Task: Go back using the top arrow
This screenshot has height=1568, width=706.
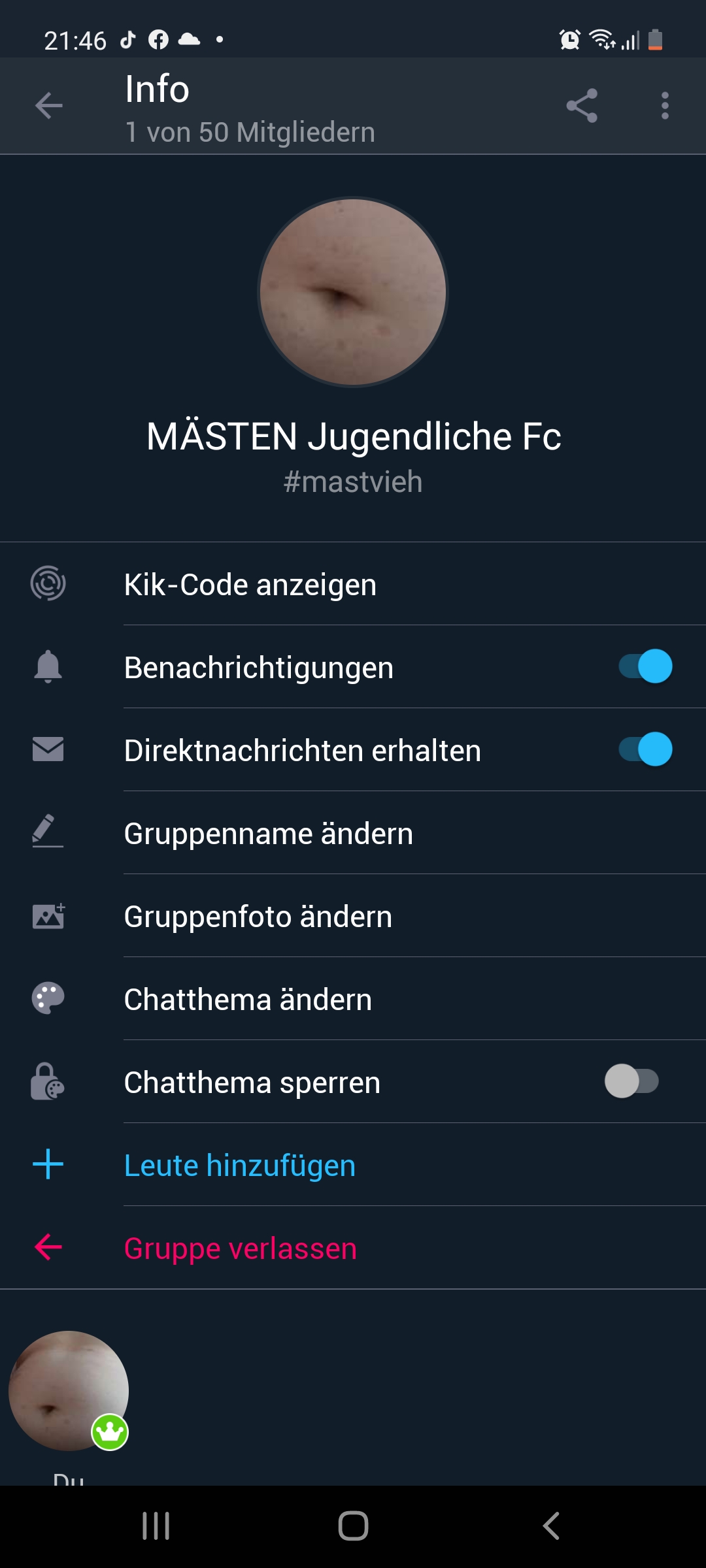Action: click(49, 106)
